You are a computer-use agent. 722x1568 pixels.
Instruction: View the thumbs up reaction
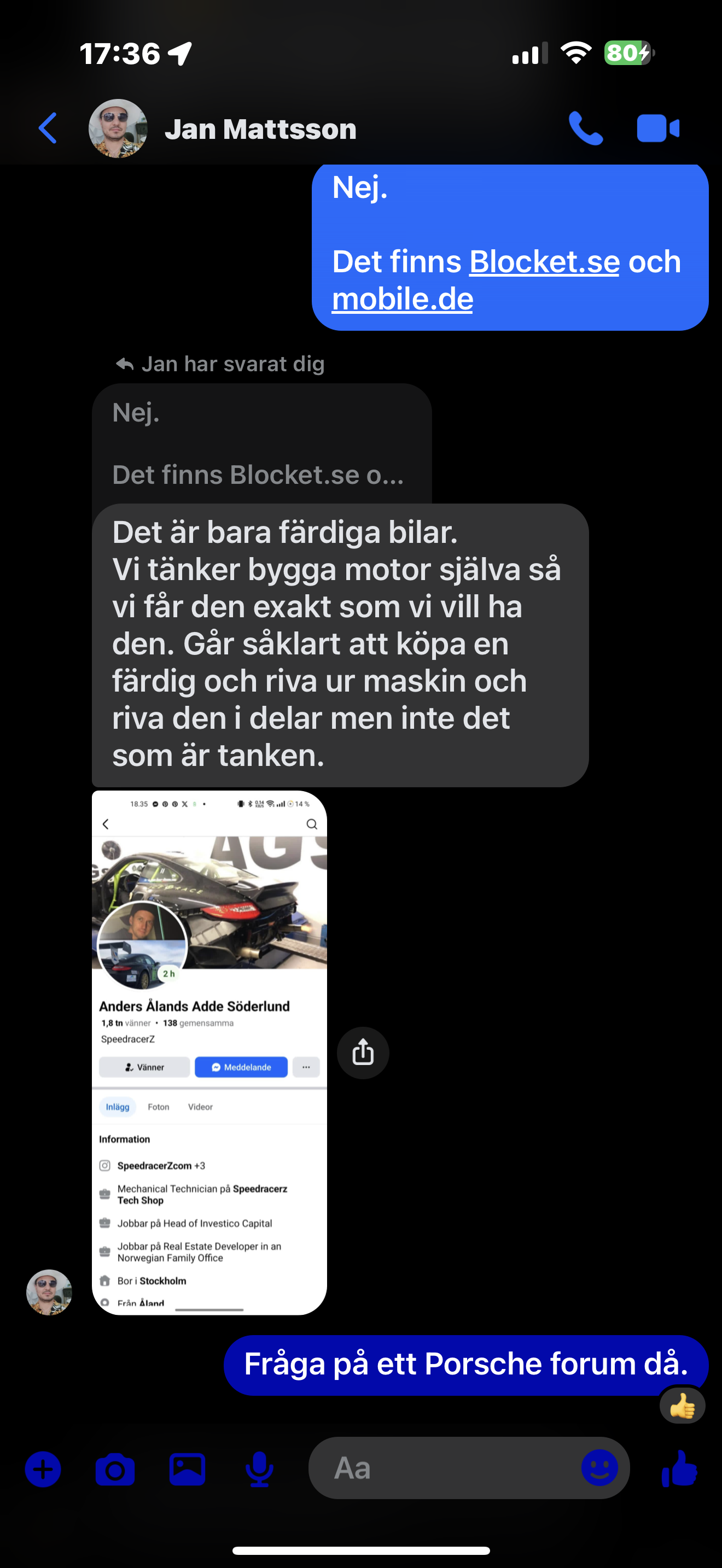point(682,1406)
